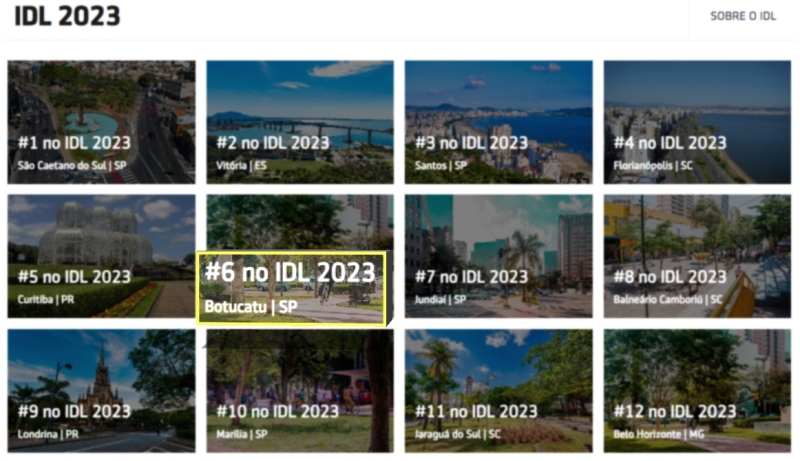Open the #2 Vitória ES card
The height and width of the screenshot is (461, 800).
tap(299, 122)
